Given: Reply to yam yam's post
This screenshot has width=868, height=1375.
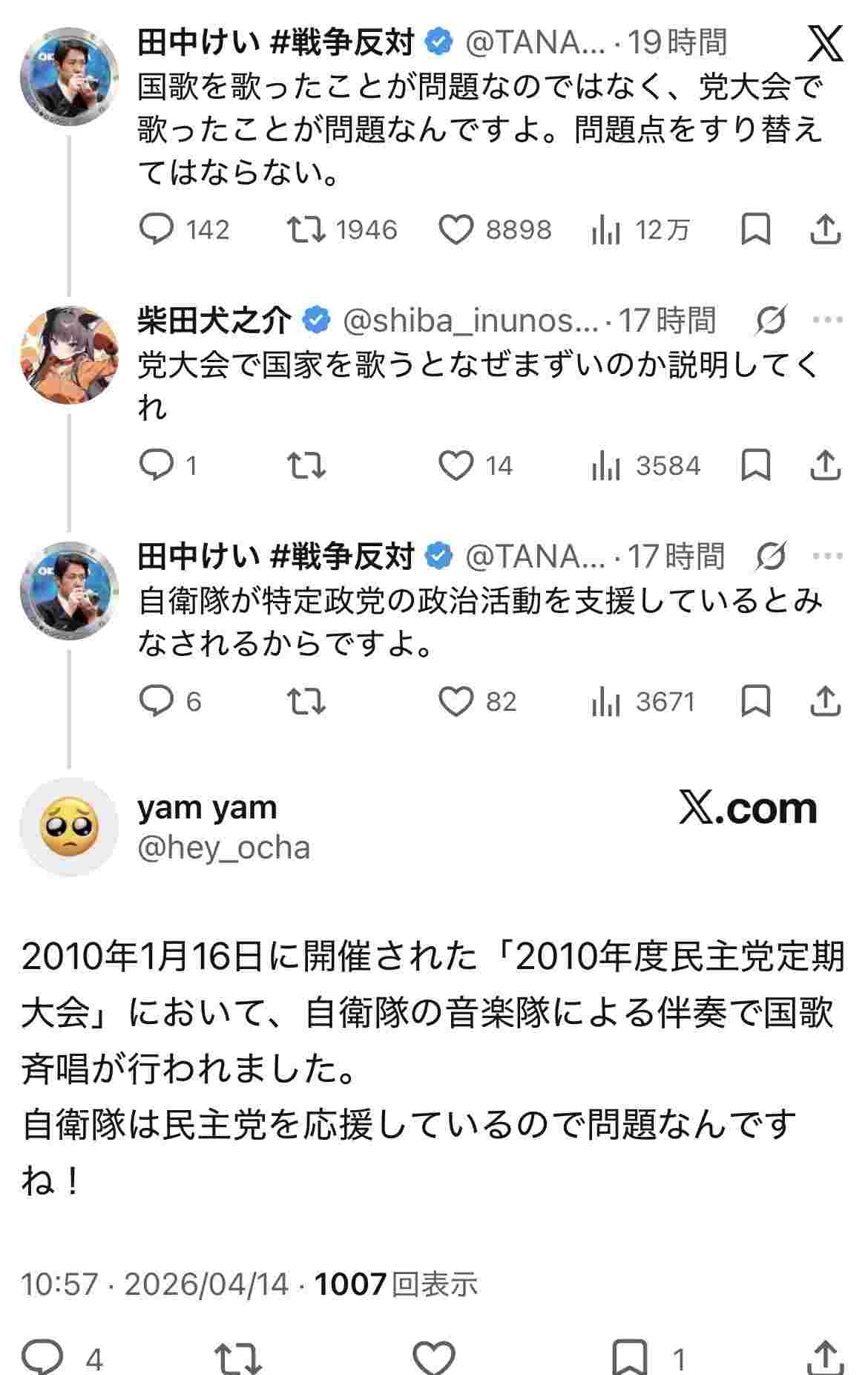Looking at the screenshot, I should pos(42,1359).
